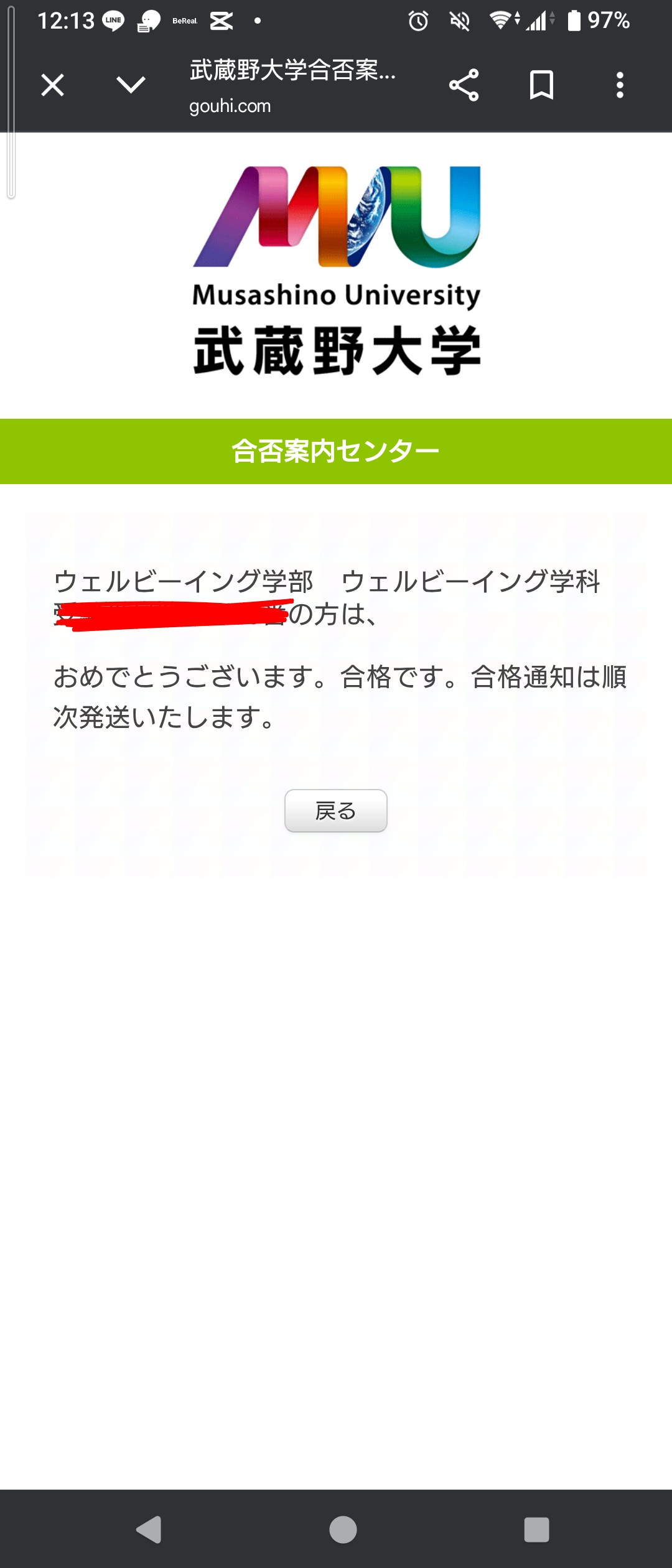This screenshot has height=1568, width=672.
Task: Bookmark the Musashino University results page
Action: [x=541, y=85]
